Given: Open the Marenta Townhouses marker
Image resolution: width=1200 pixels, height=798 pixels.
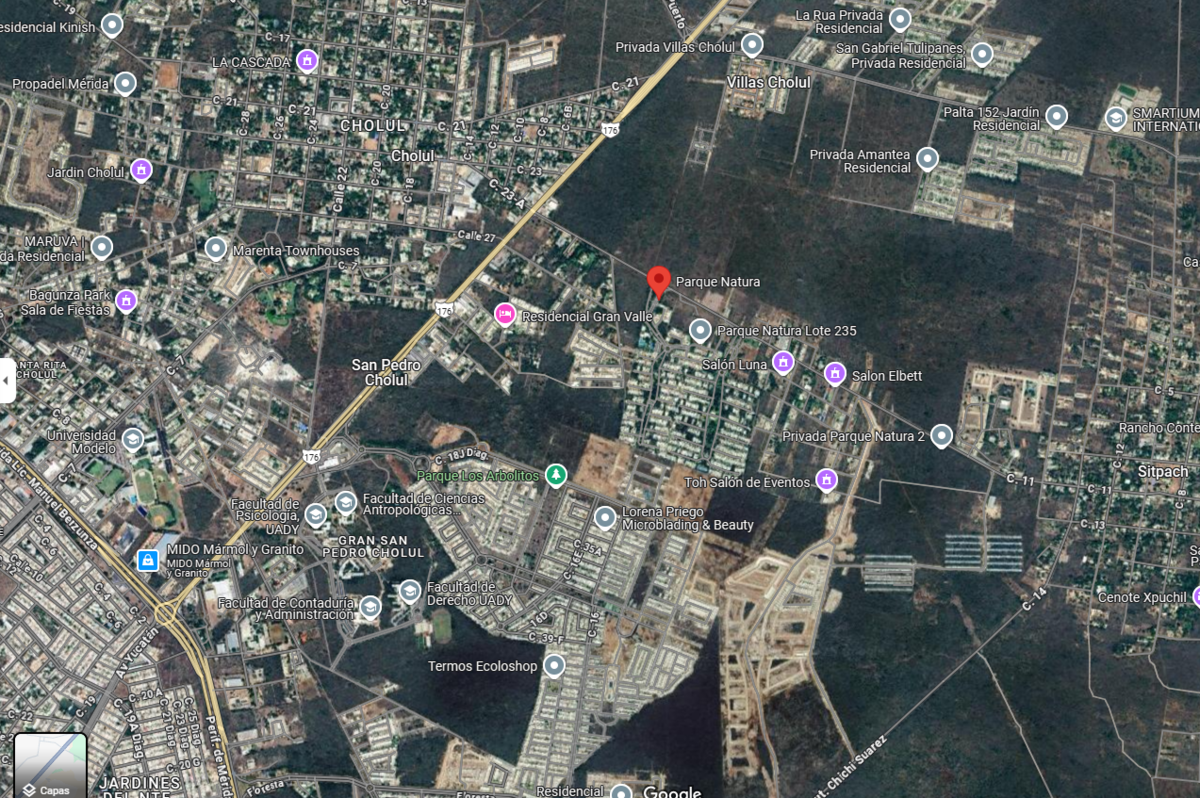Looking at the screenshot, I should tap(216, 248).
